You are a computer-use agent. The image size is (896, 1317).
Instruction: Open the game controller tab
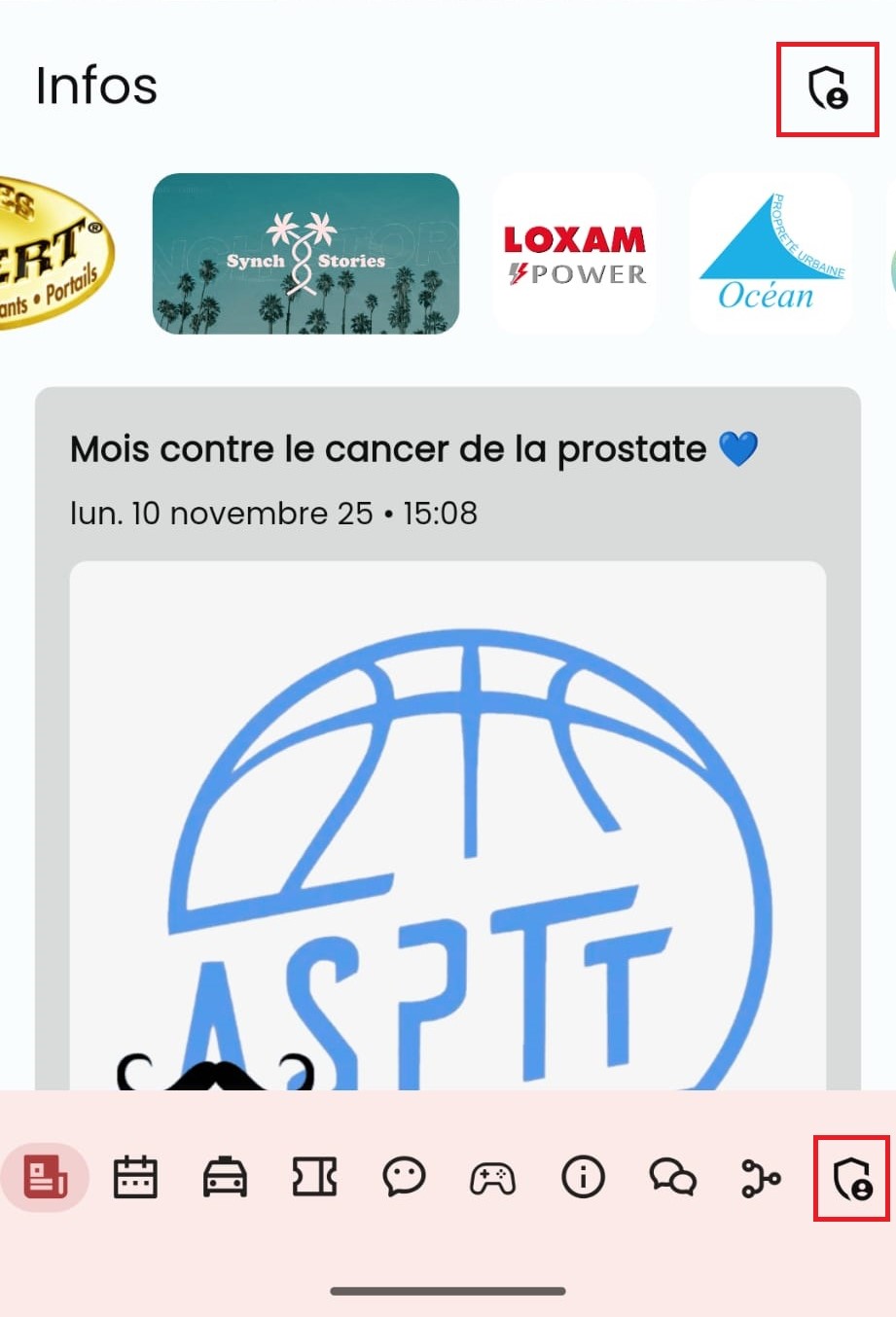[x=493, y=1178]
